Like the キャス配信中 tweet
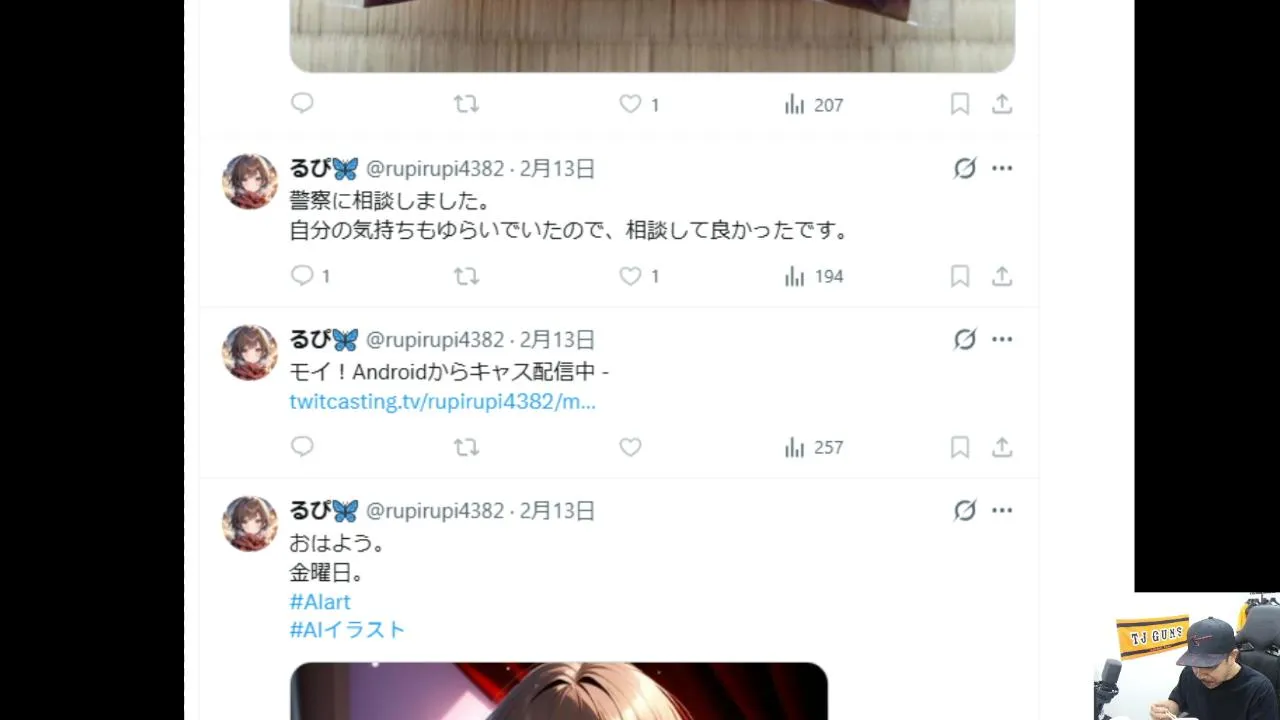1280x720 pixels. pos(630,447)
